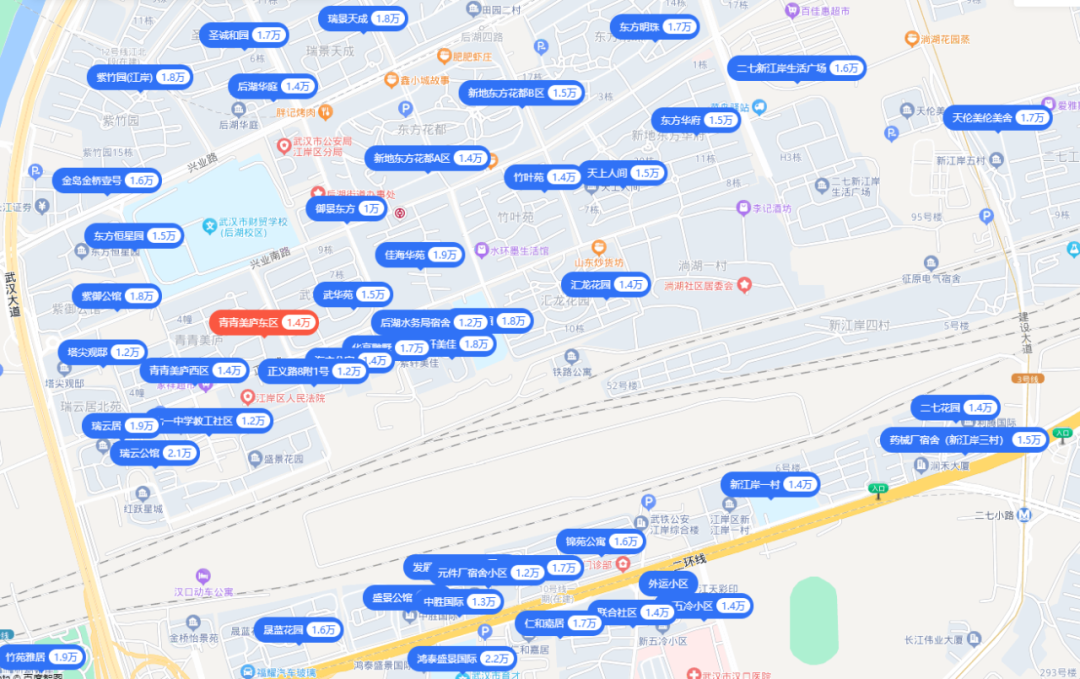The width and height of the screenshot is (1080, 679).
Task: Tap 天伦美伦美奂 1.7万 marker
Action: pyautogui.click(x=998, y=118)
